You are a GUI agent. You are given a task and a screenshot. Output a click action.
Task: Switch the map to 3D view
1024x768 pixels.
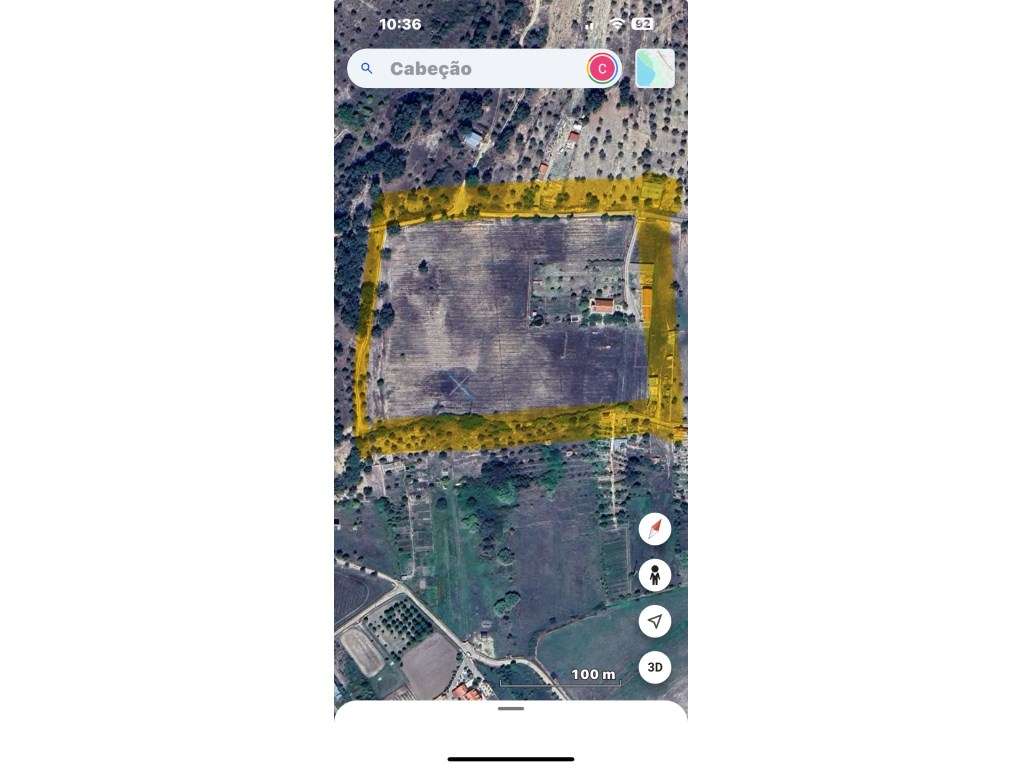pyautogui.click(x=655, y=667)
